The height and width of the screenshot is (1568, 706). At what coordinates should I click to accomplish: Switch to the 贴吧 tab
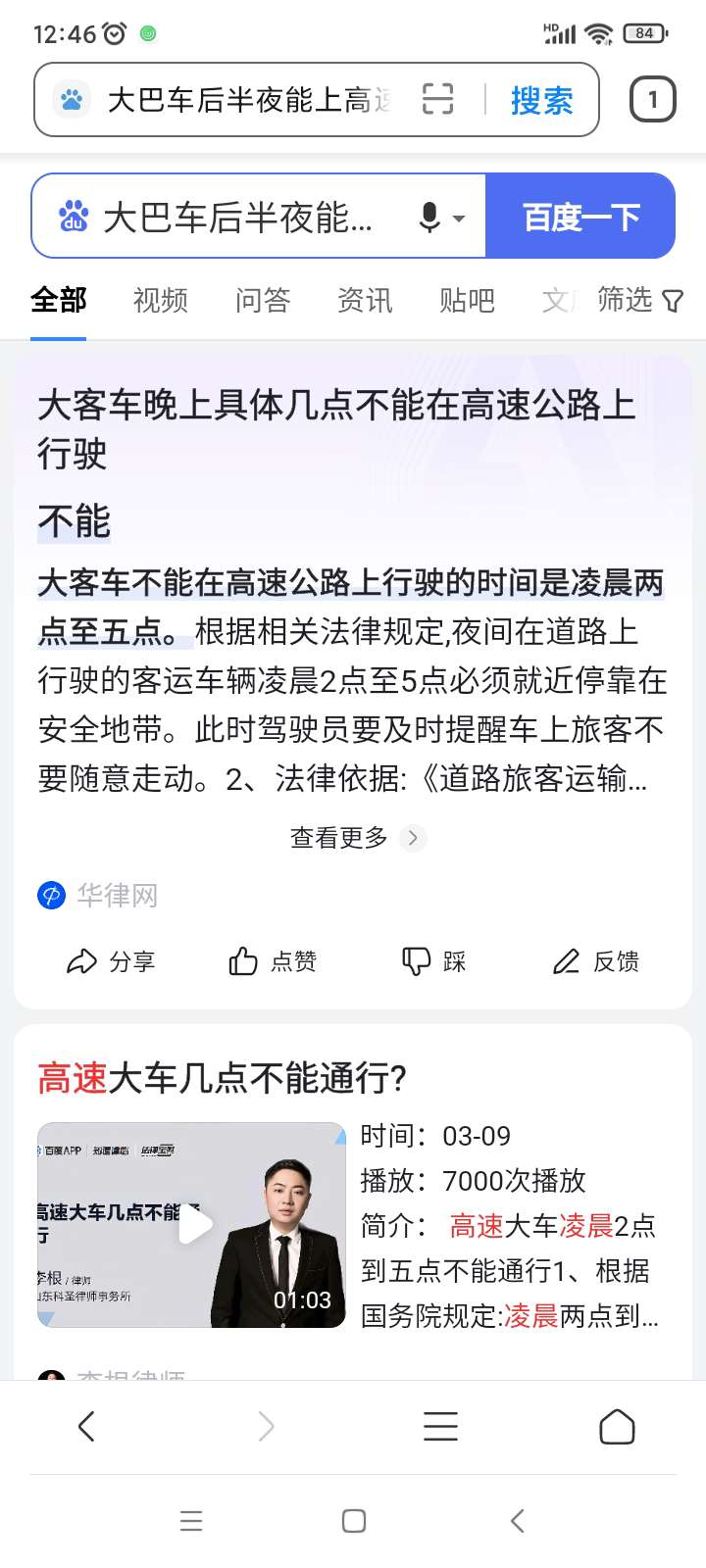[x=467, y=300]
